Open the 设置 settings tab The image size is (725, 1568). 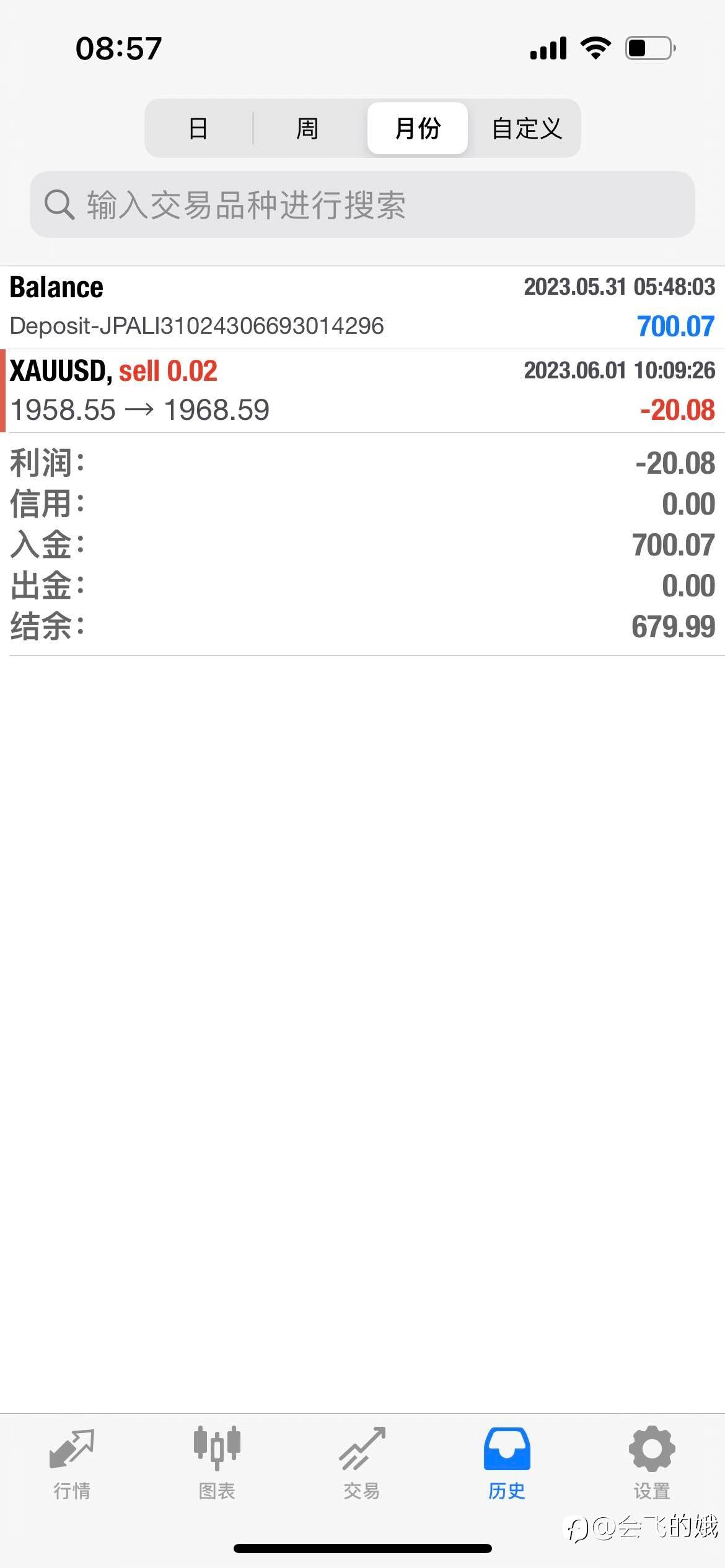pyautogui.click(x=652, y=1464)
